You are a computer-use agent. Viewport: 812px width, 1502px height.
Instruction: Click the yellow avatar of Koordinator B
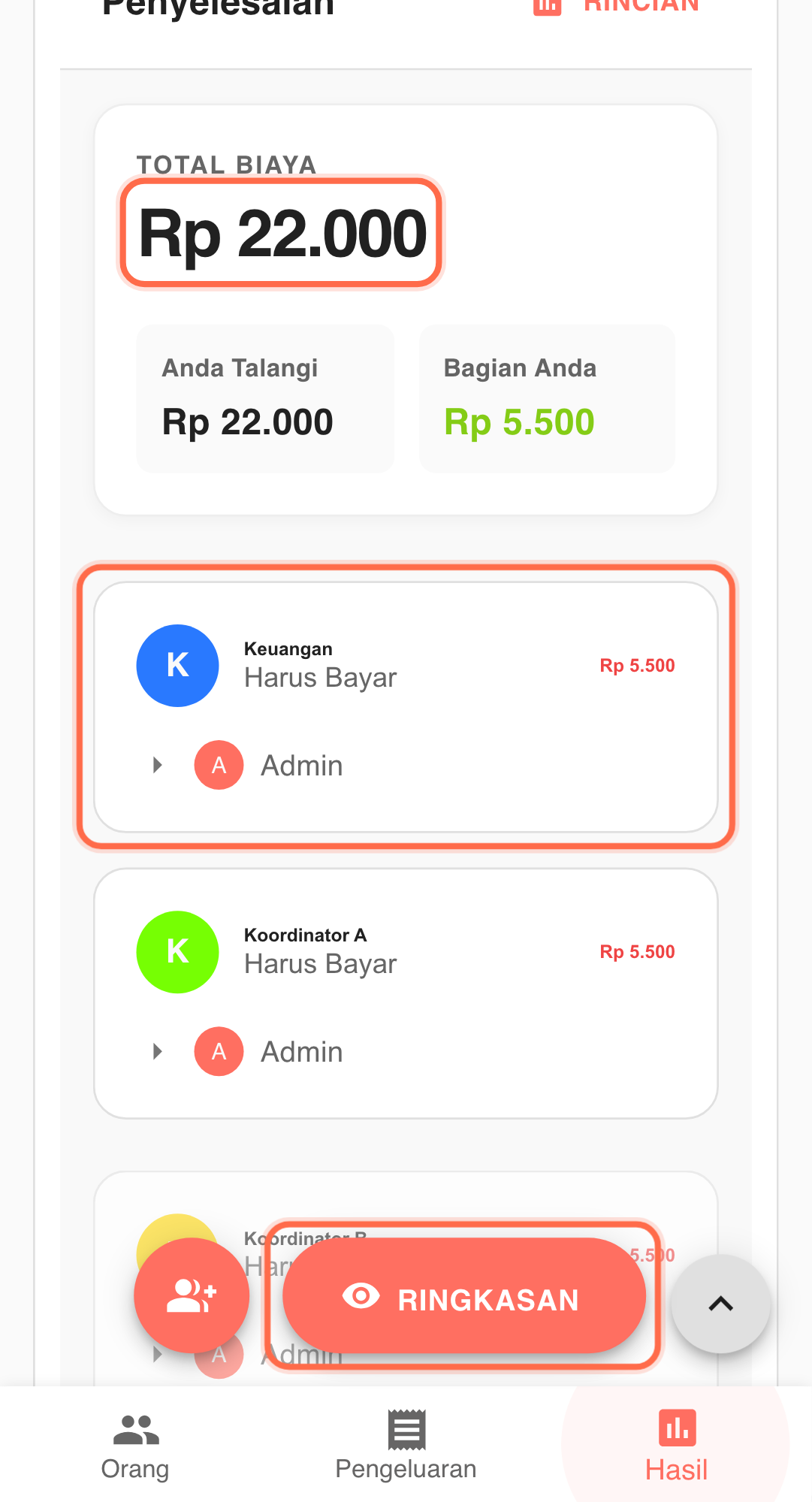tap(177, 1238)
